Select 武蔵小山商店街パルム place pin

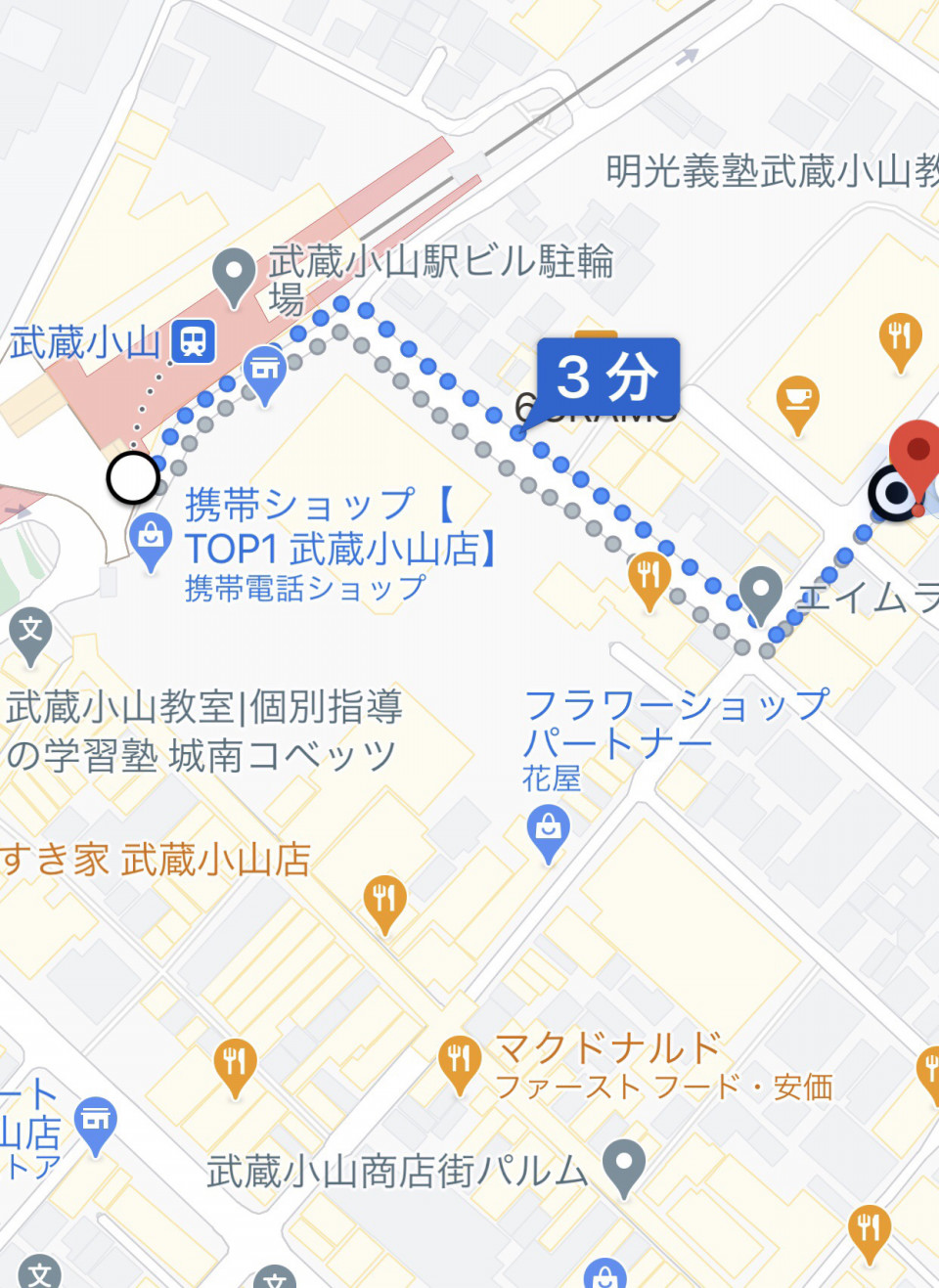pyautogui.click(x=623, y=1164)
